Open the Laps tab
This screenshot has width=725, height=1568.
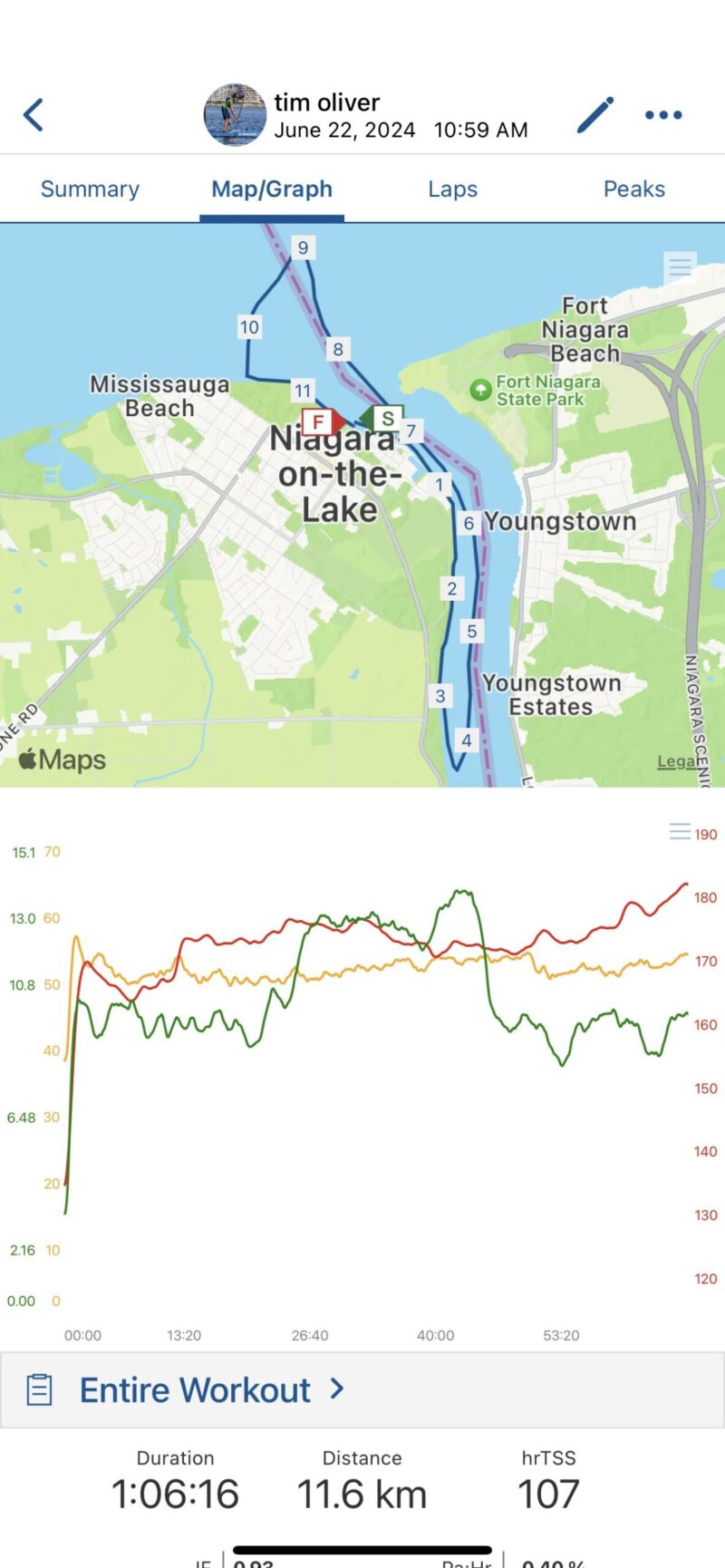point(452,189)
